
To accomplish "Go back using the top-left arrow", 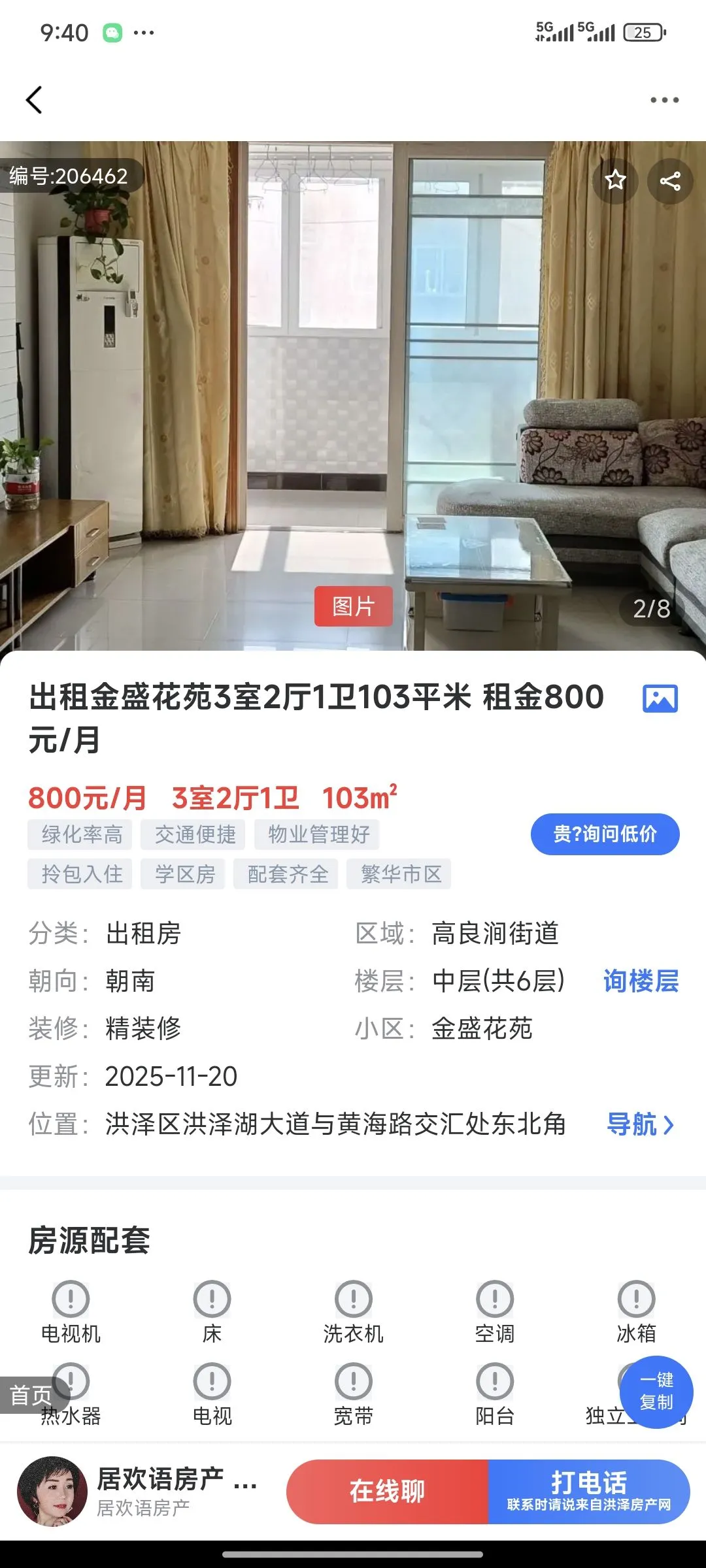I will [34, 100].
